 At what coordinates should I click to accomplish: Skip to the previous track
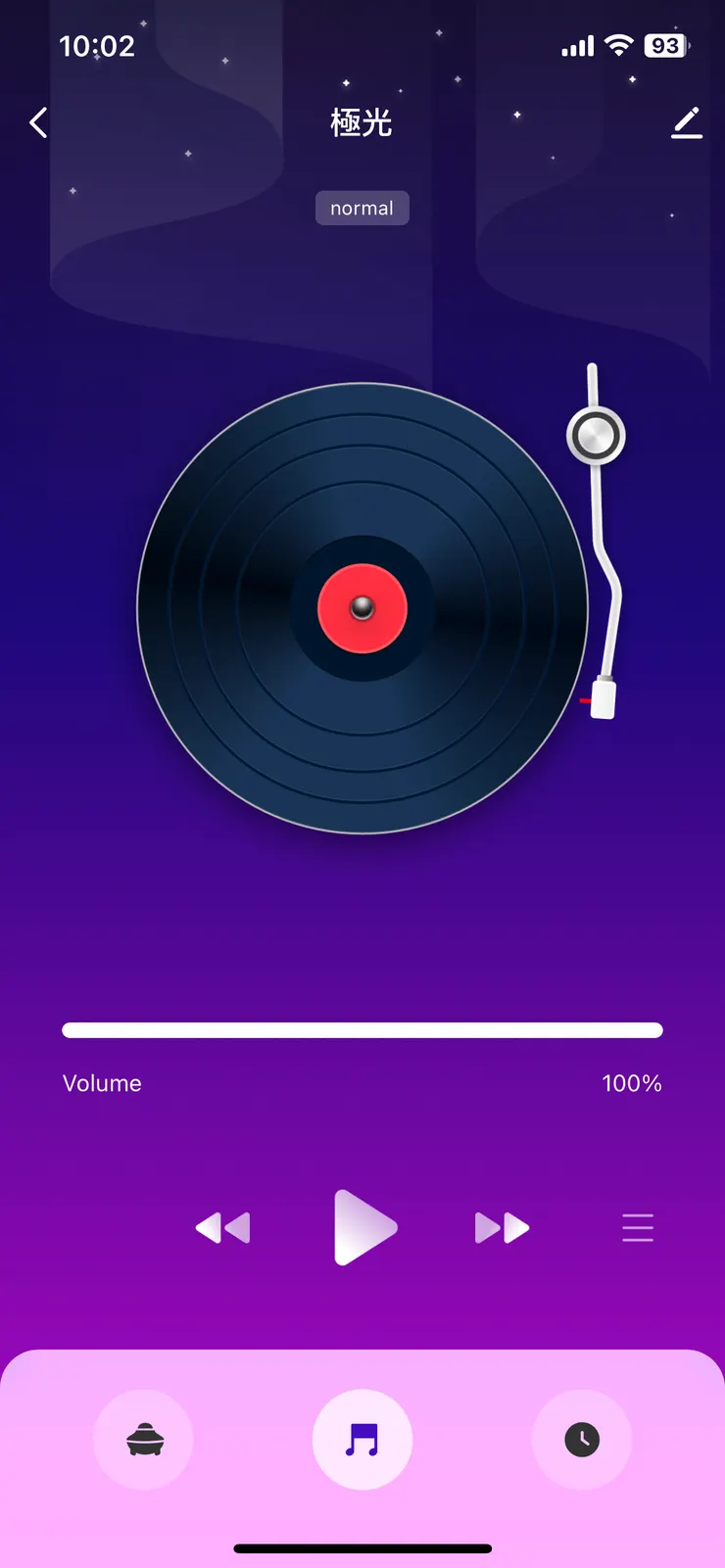click(x=223, y=1227)
